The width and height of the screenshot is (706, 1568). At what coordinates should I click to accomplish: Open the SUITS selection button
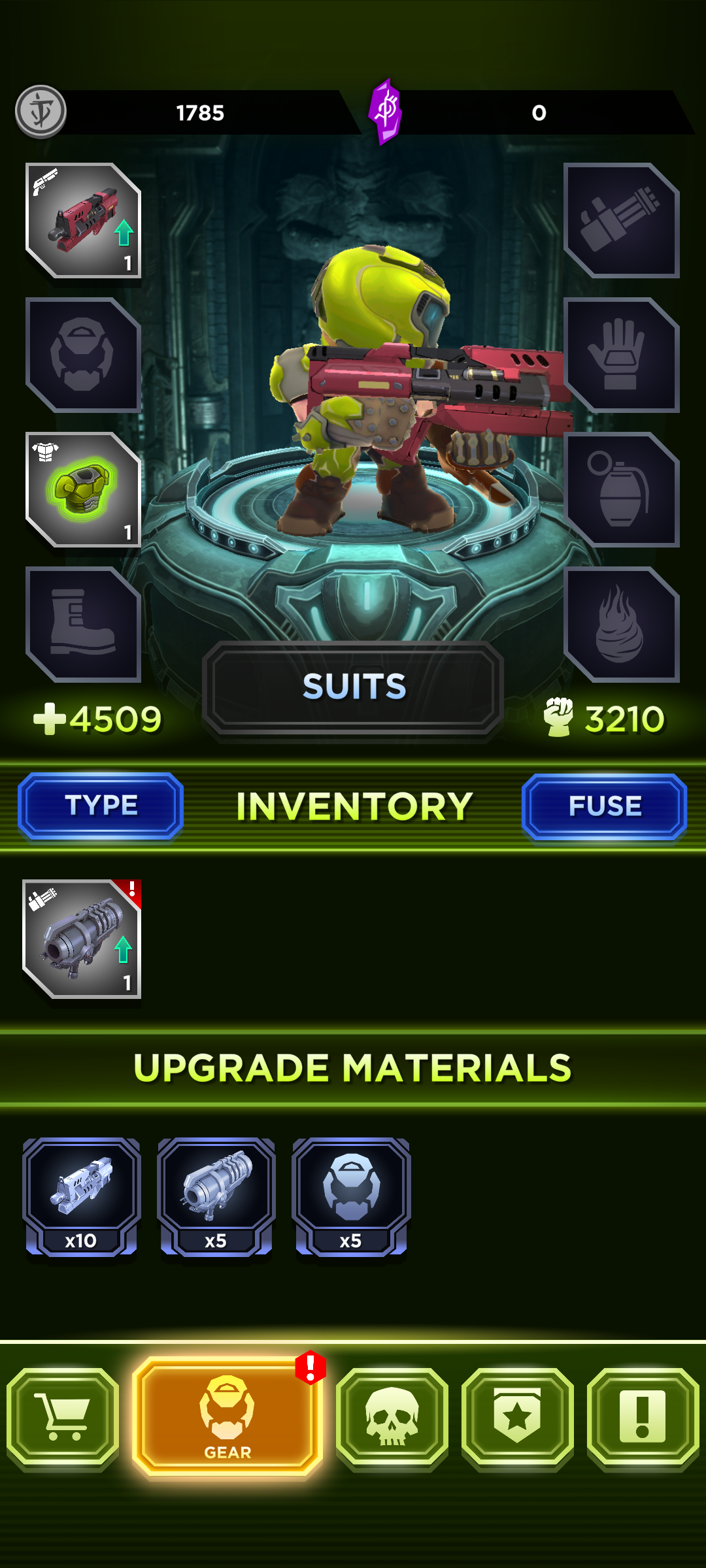(353, 687)
